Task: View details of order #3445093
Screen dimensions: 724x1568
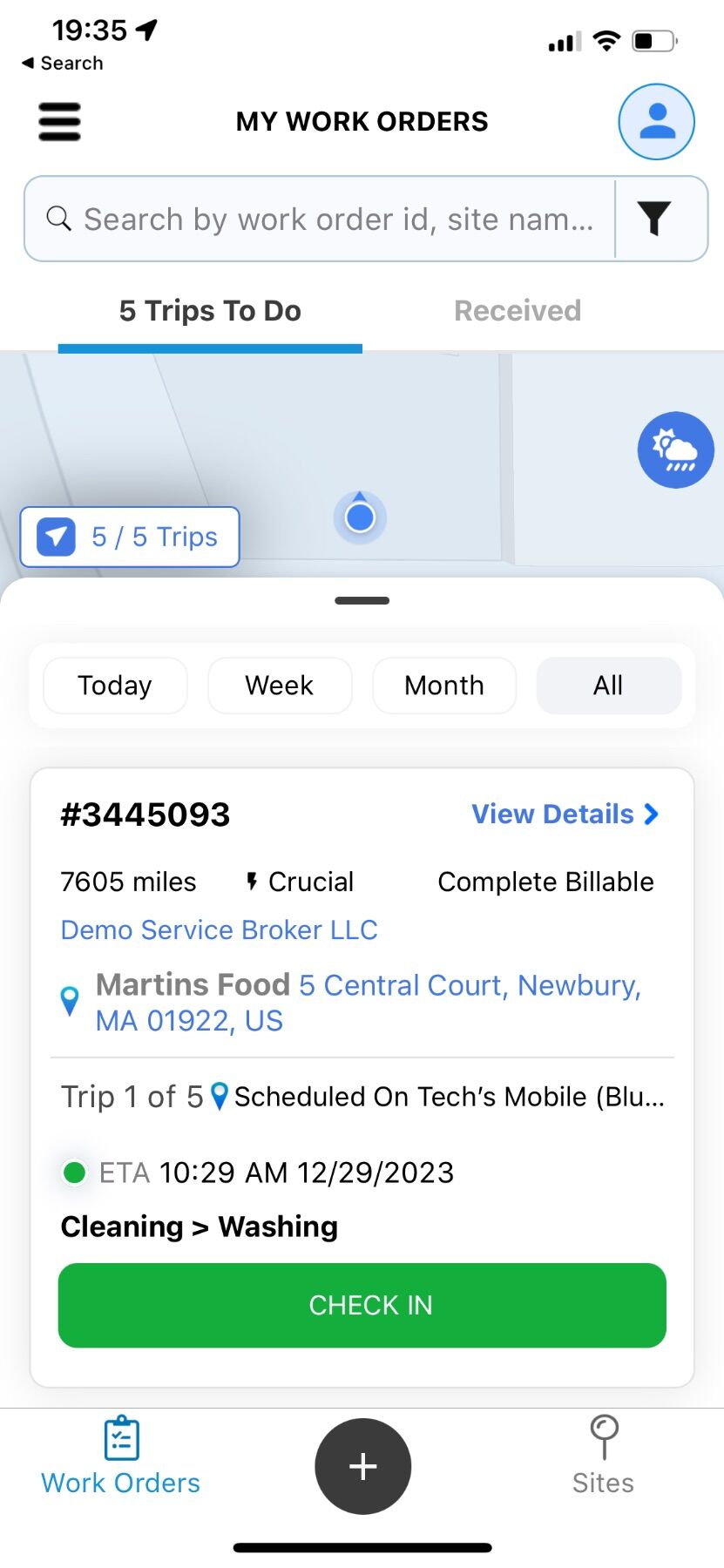Action: [565, 814]
